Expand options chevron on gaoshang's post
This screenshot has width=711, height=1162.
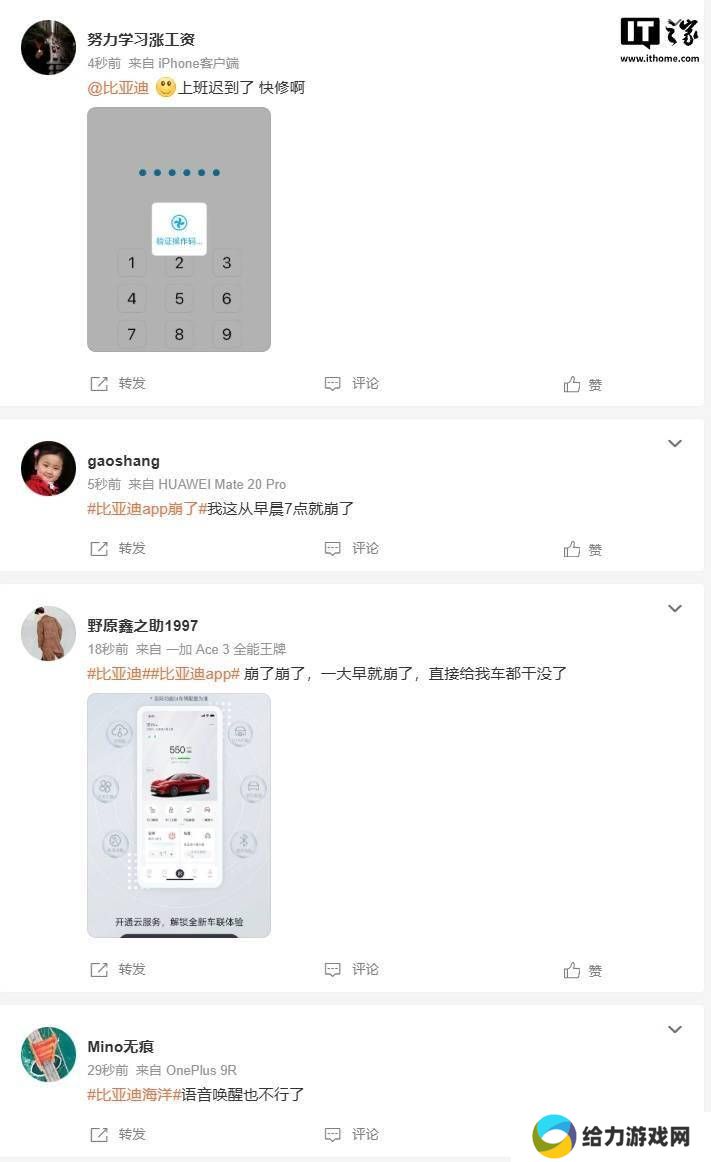coord(675,443)
